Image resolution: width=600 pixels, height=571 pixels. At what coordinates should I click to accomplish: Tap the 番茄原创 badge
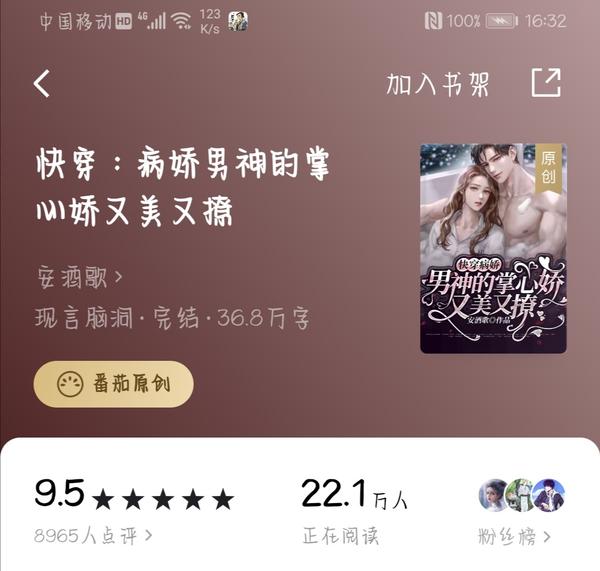tap(113, 385)
